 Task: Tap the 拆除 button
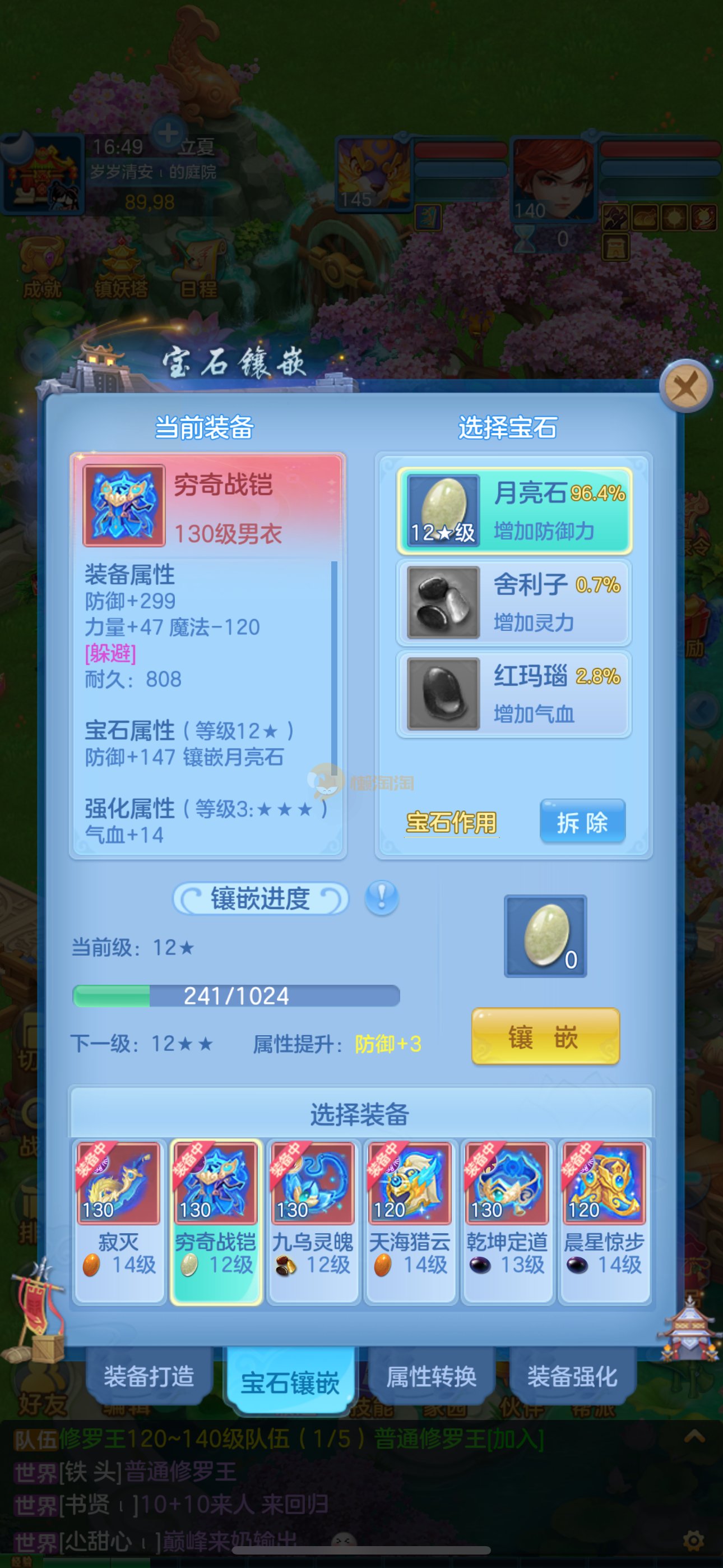coord(582,822)
